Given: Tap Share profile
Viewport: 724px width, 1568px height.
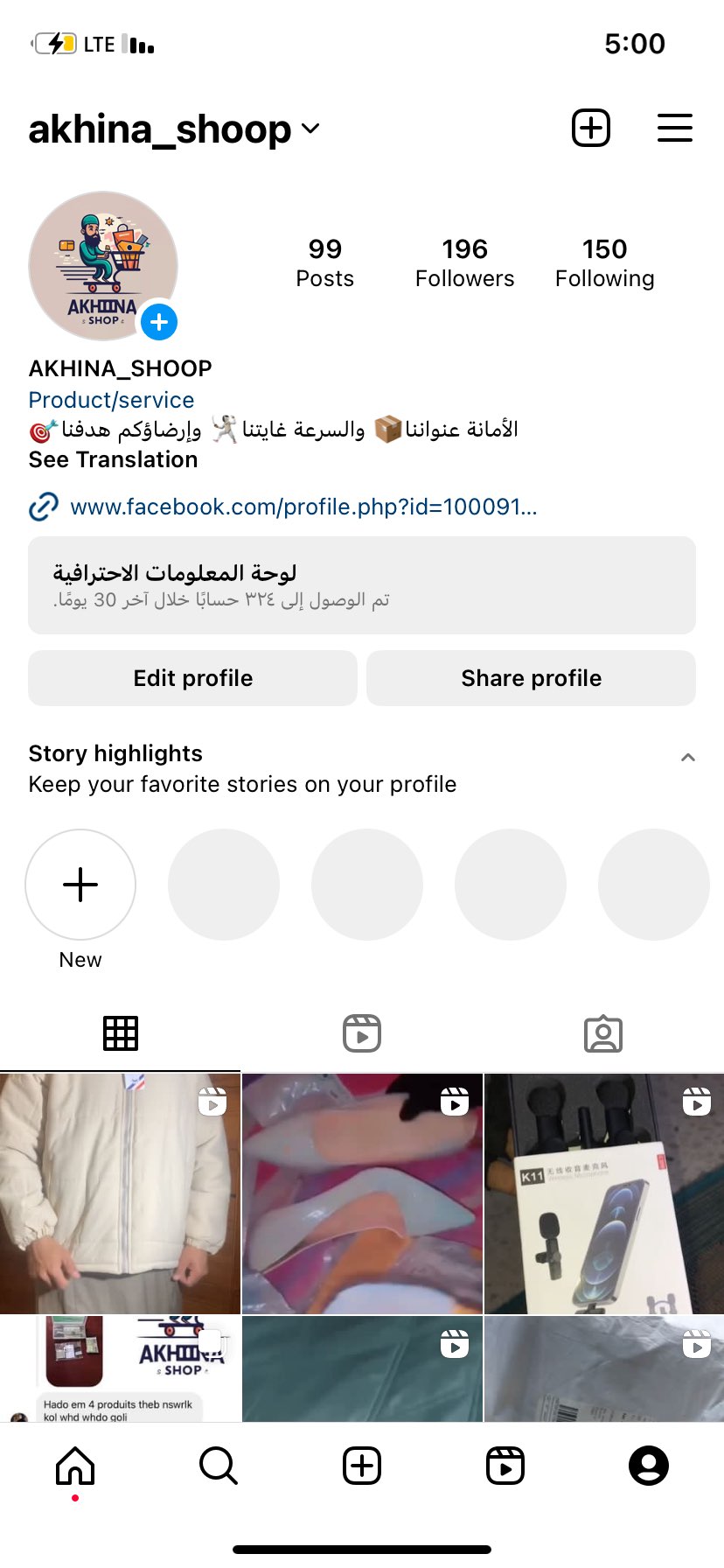Looking at the screenshot, I should [531, 678].
